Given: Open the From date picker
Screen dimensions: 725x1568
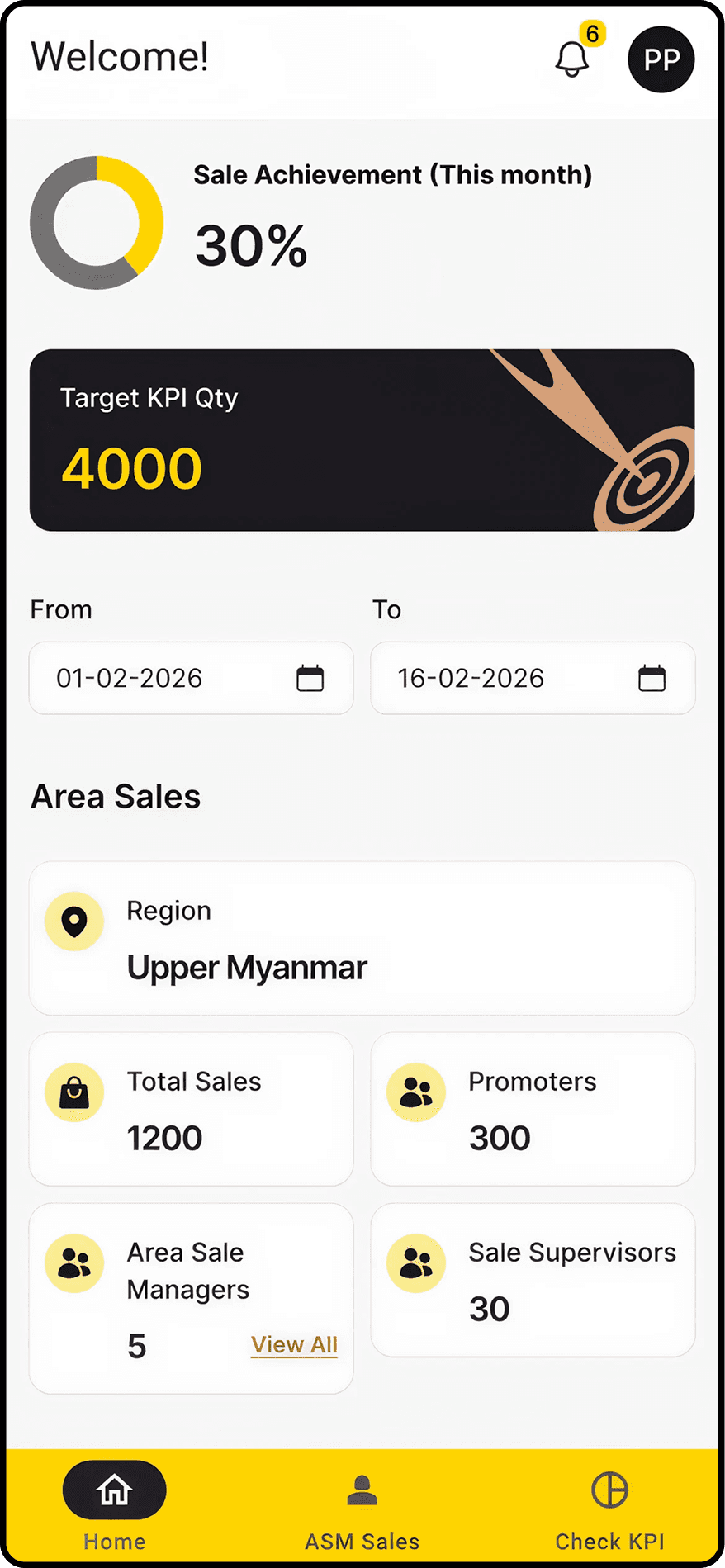Looking at the screenshot, I should (192, 678).
